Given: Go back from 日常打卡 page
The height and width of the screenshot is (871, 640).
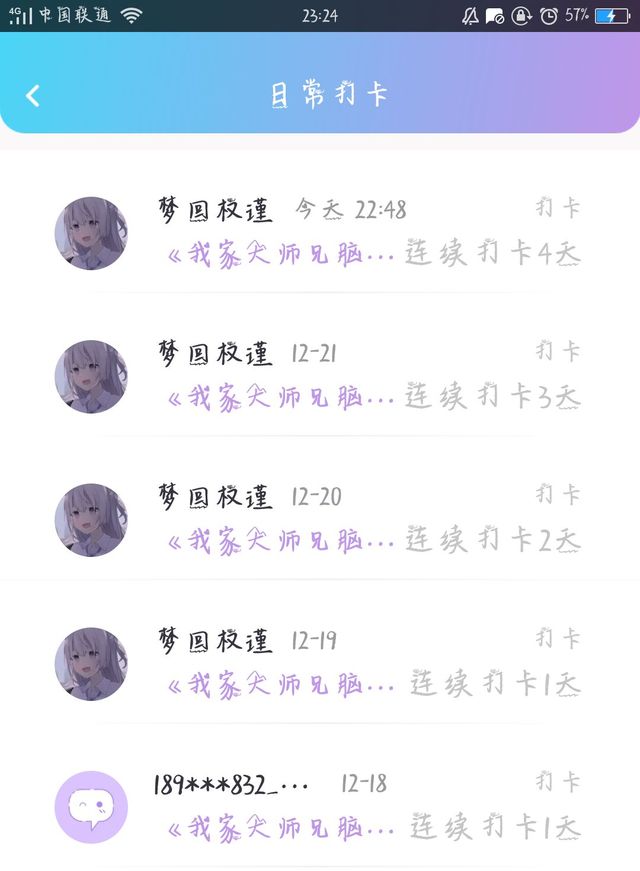Looking at the screenshot, I should tap(33, 95).
